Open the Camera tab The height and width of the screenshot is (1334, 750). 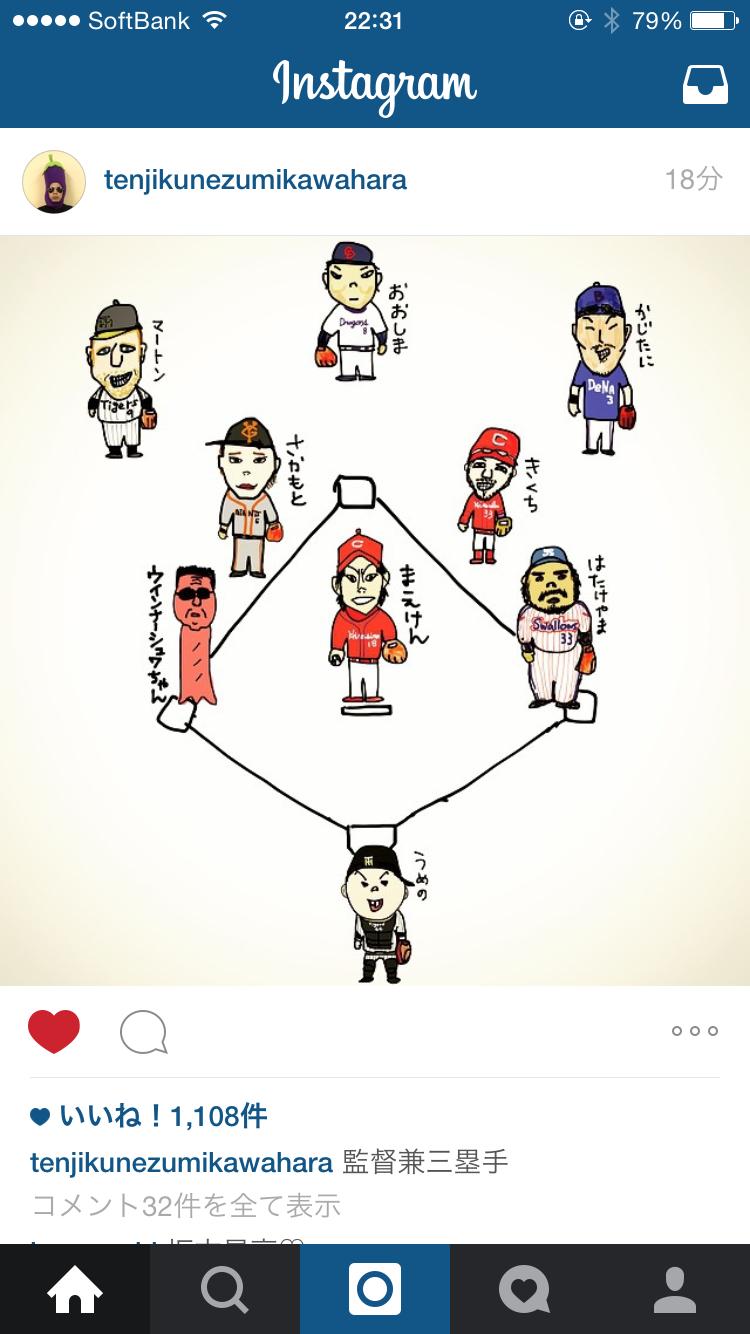[x=375, y=1289]
